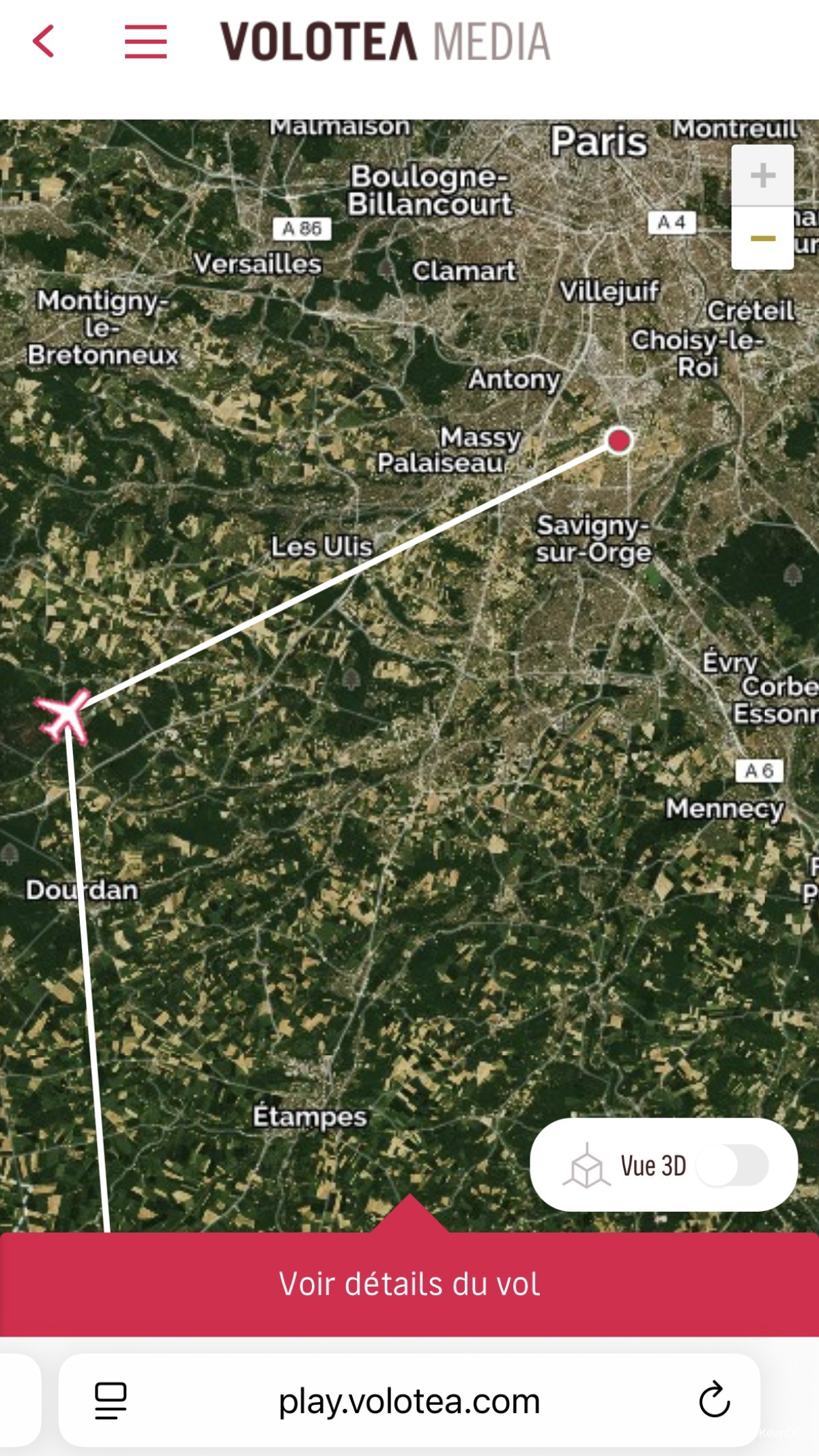Open the browser page settings icon
Image resolution: width=819 pixels, height=1456 pixels.
pos(111,1400)
